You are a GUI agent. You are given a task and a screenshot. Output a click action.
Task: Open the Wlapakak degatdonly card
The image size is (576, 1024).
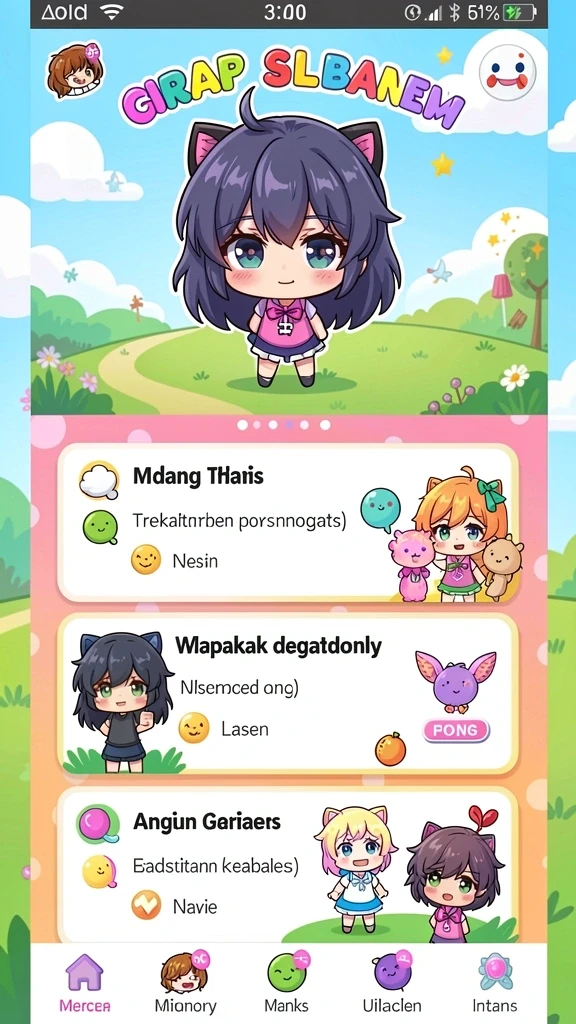(x=288, y=694)
